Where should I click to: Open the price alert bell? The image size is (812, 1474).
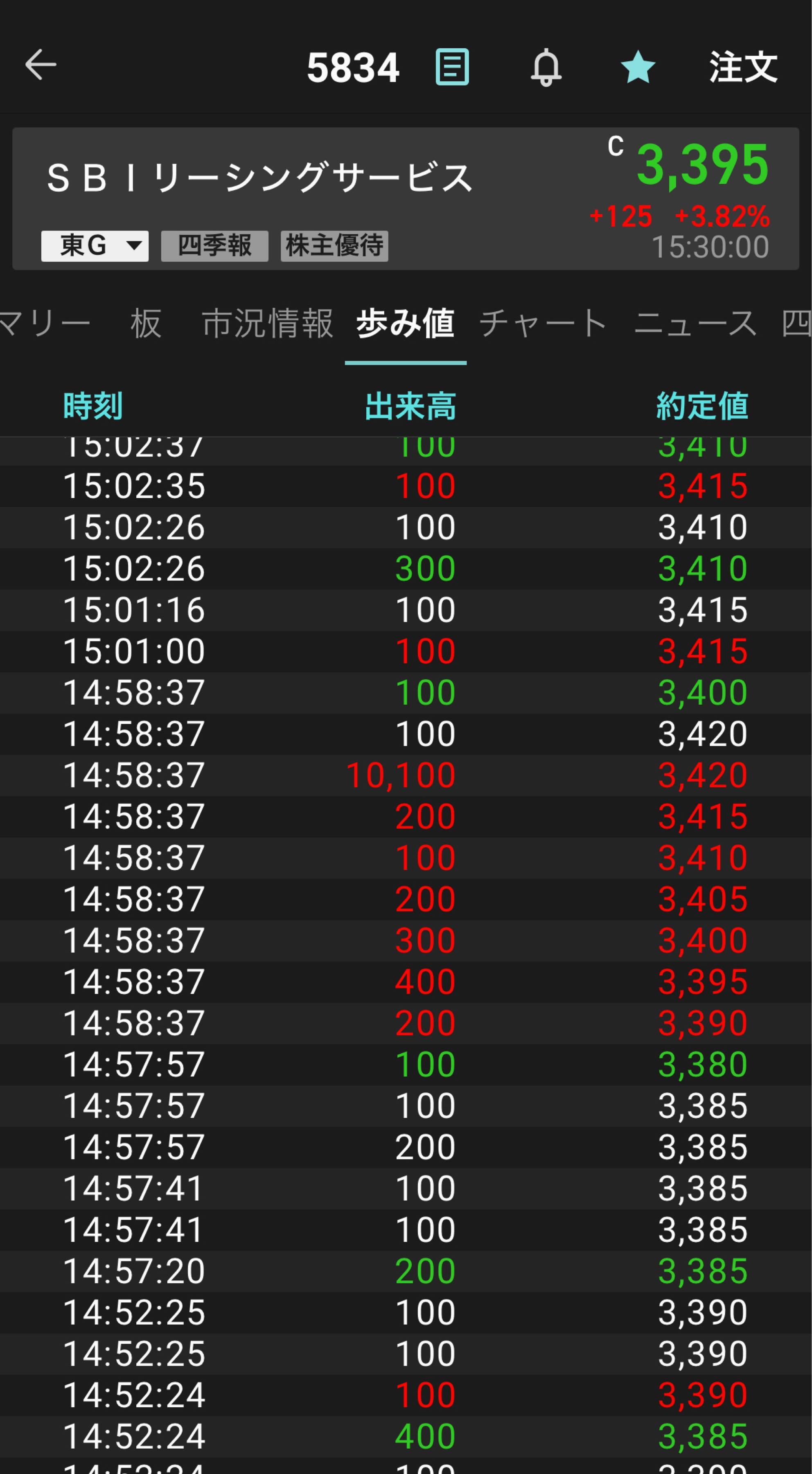(x=546, y=67)
